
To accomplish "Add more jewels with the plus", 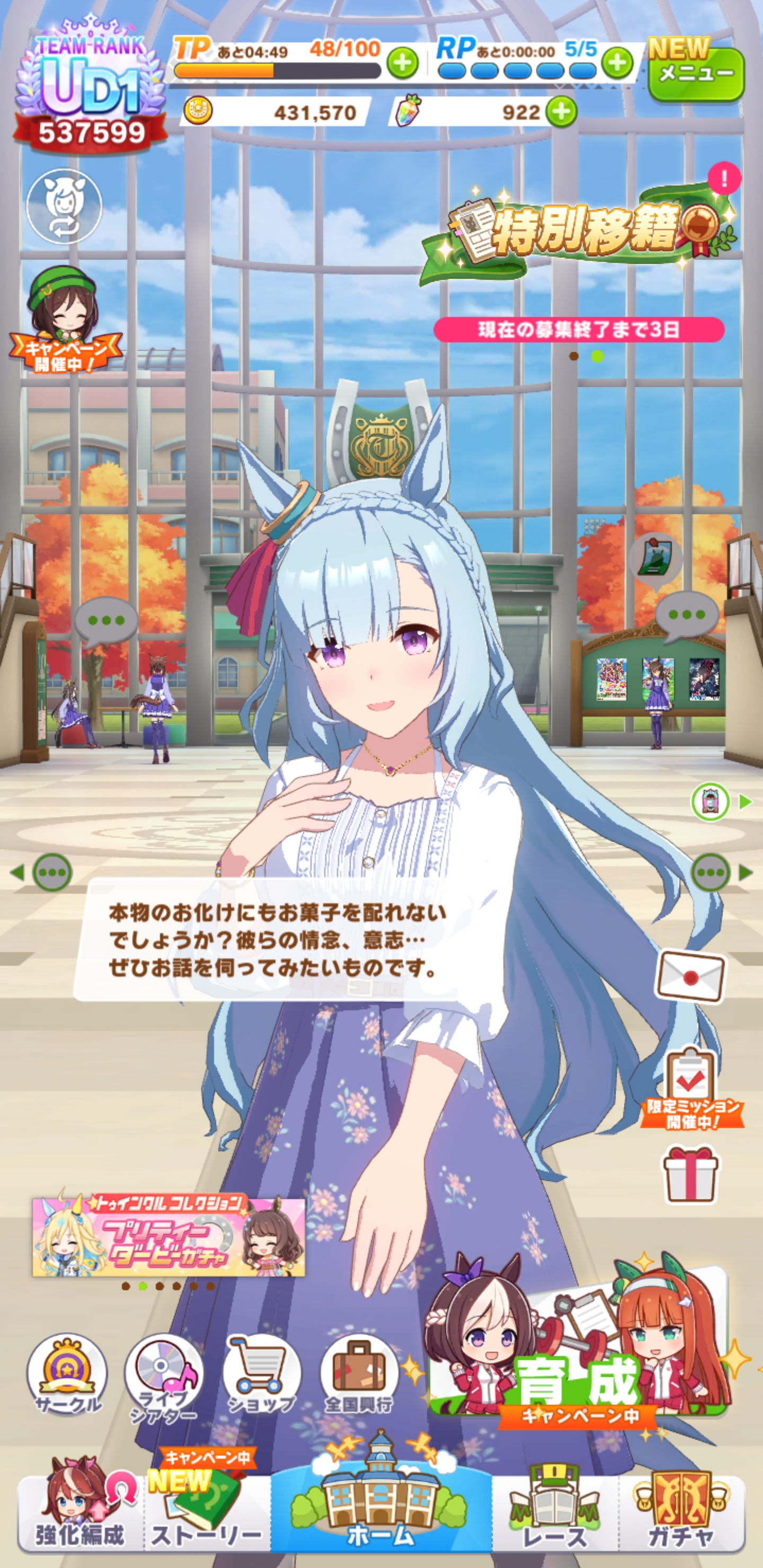I will pyautogui.click(x=561, y=112).
